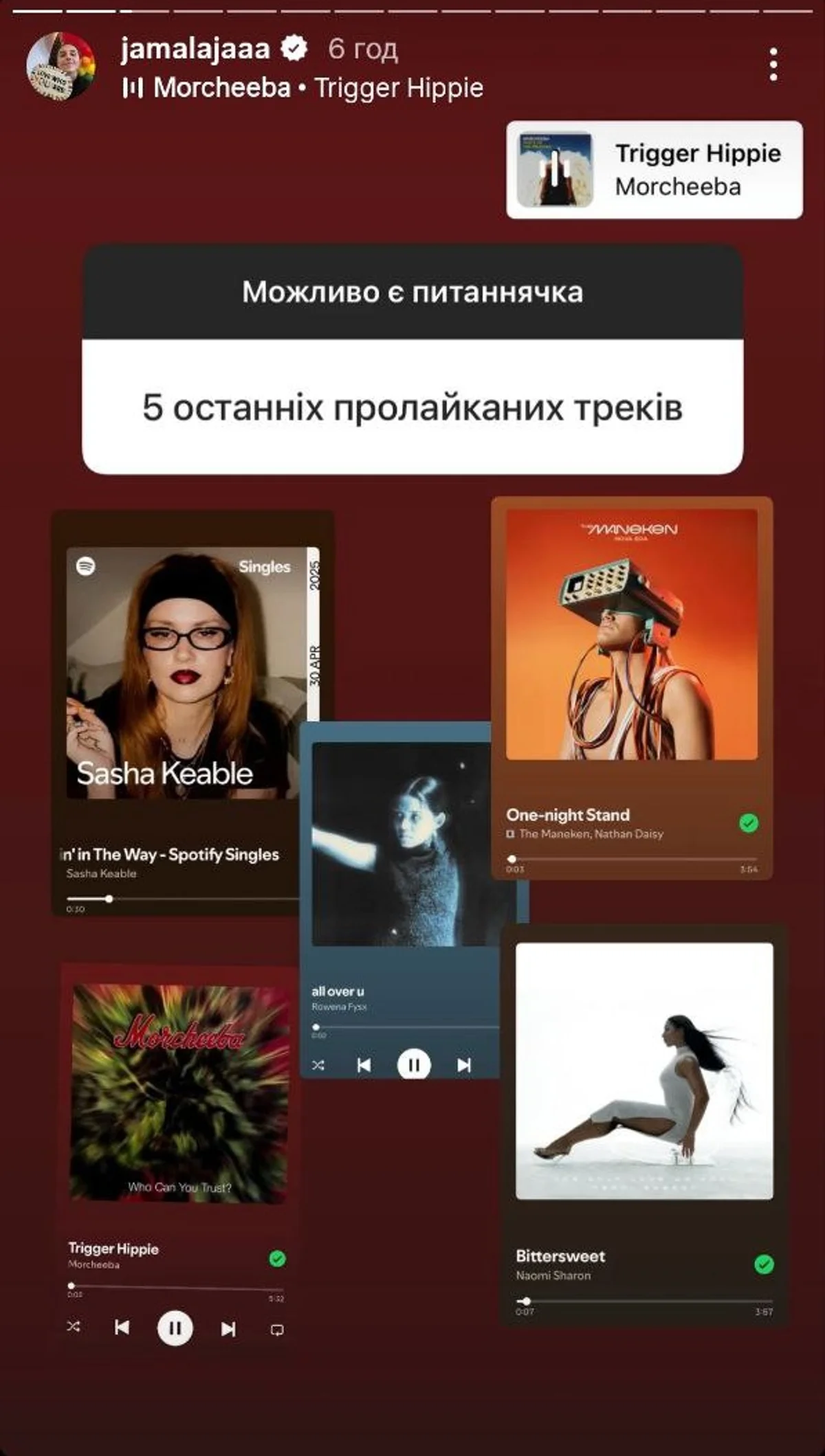
Task: Open the story's three-dot overflow menu
Action: (773, 65)
